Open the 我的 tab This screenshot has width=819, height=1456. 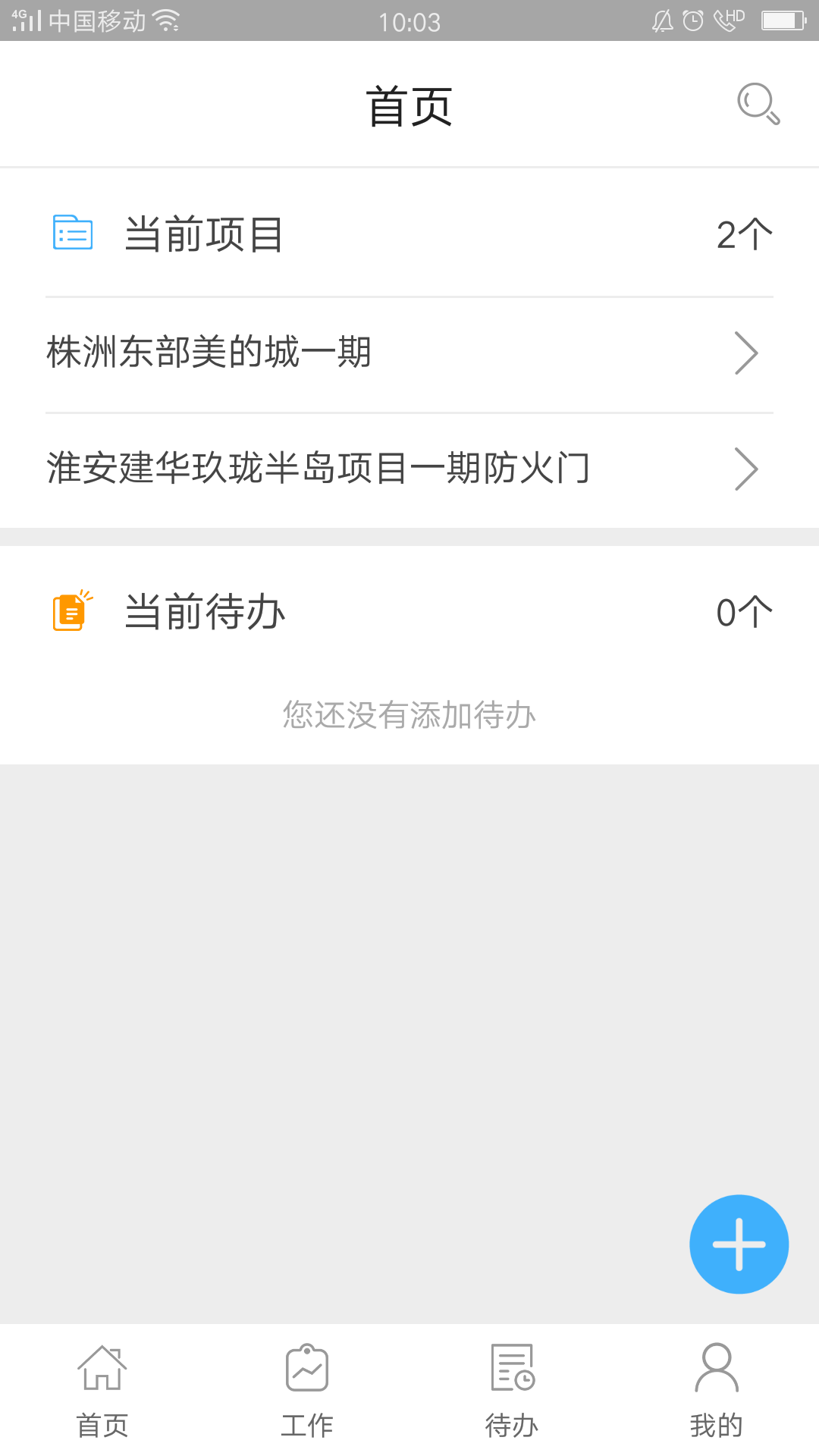pyautogui.click(x=716, y=1391)
